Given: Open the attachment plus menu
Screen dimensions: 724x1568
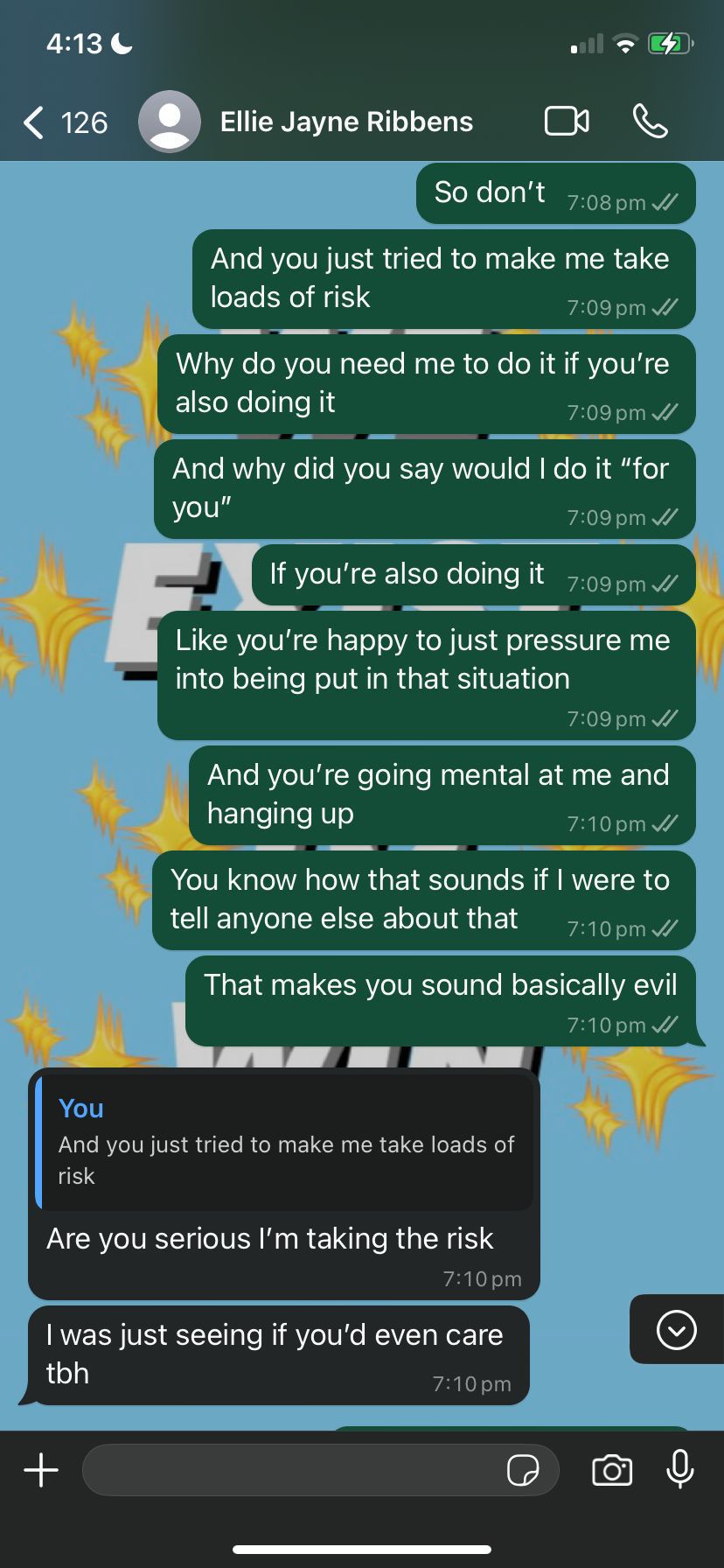Looking at the screenshot, I should tap(41, 1470).
